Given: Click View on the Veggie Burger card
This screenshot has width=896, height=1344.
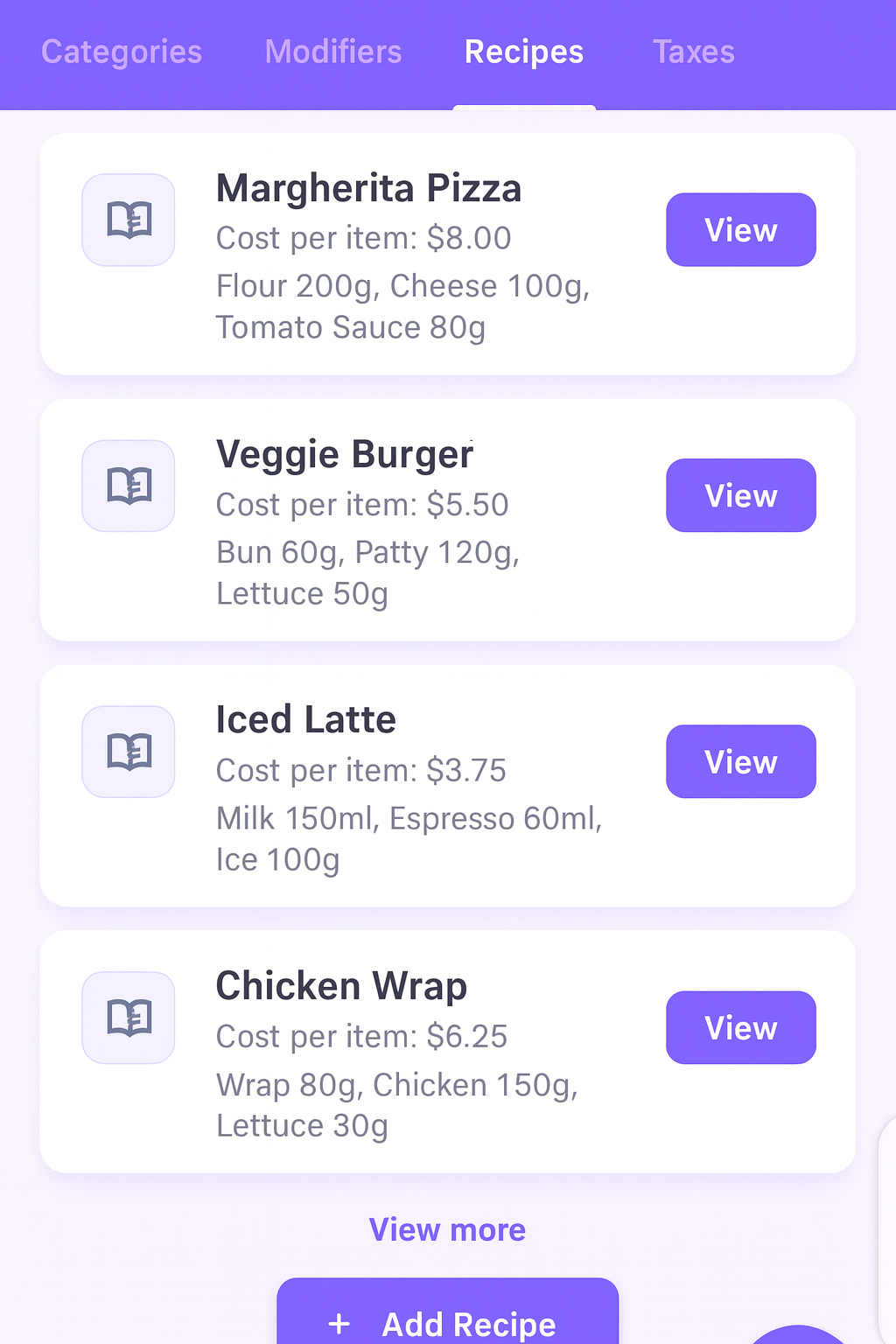Looking at the screenshot, I should [x=740, y=495].
